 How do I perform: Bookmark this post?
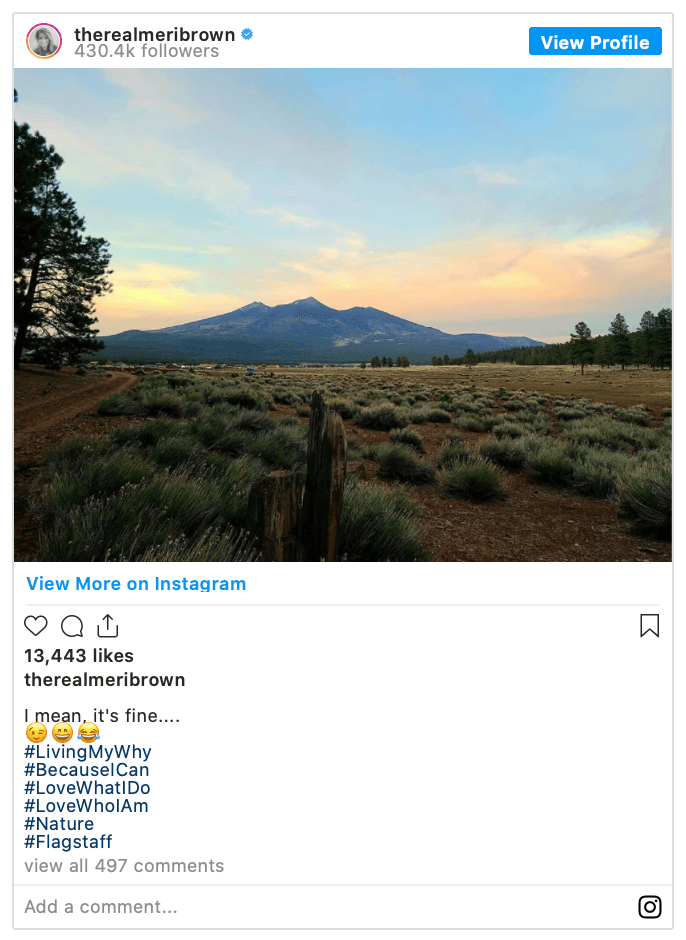649,626
